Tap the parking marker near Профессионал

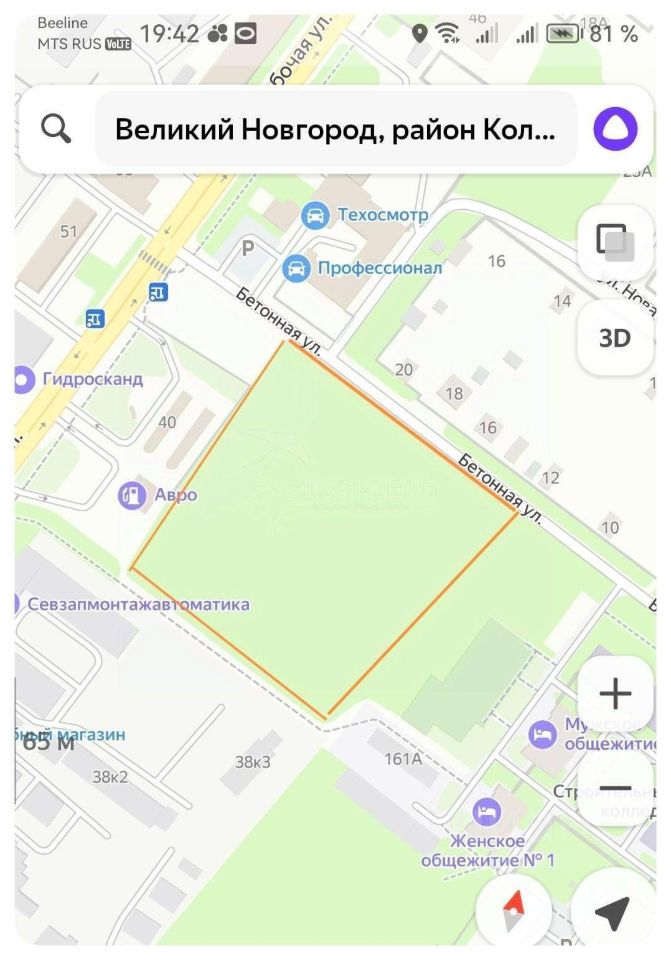(247, 247)
